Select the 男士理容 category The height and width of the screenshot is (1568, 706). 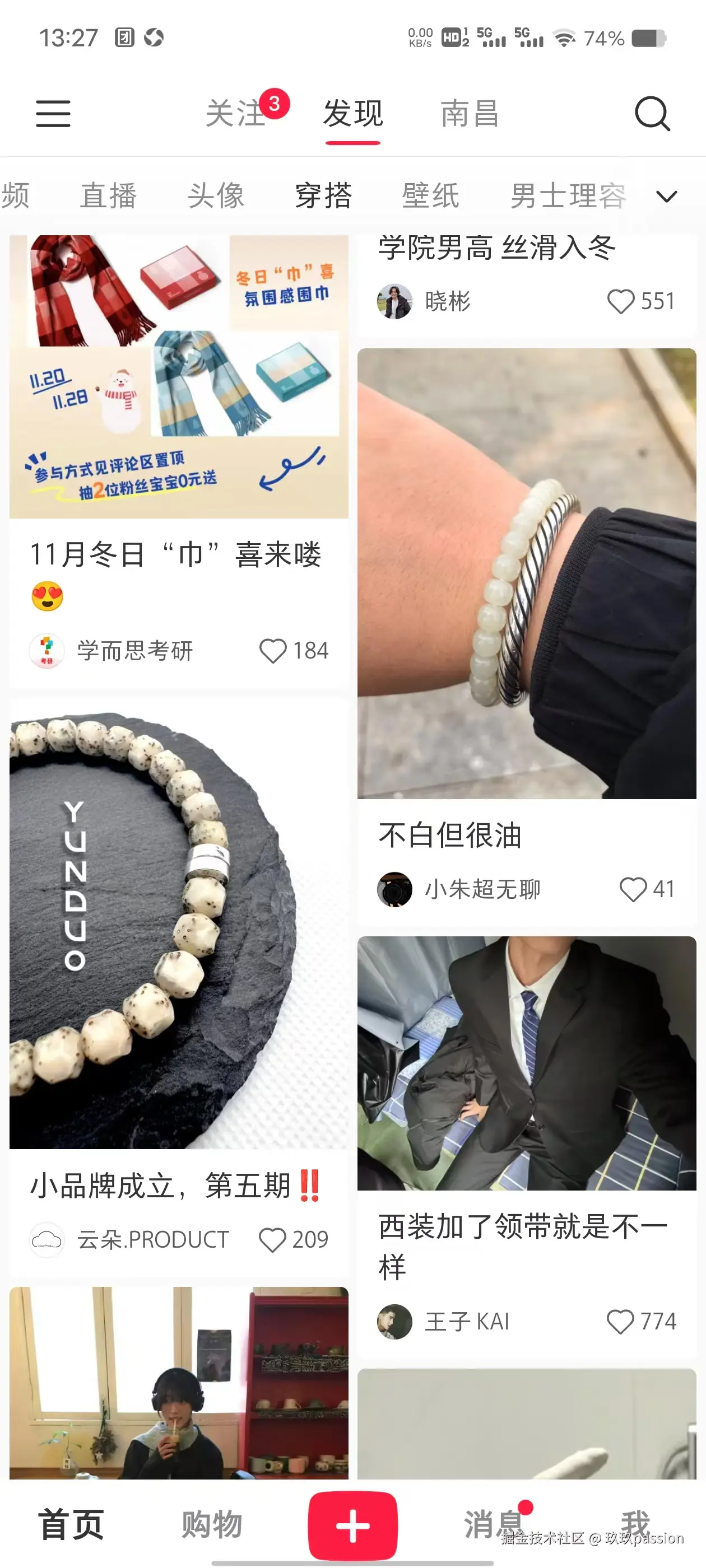[568, 196]
